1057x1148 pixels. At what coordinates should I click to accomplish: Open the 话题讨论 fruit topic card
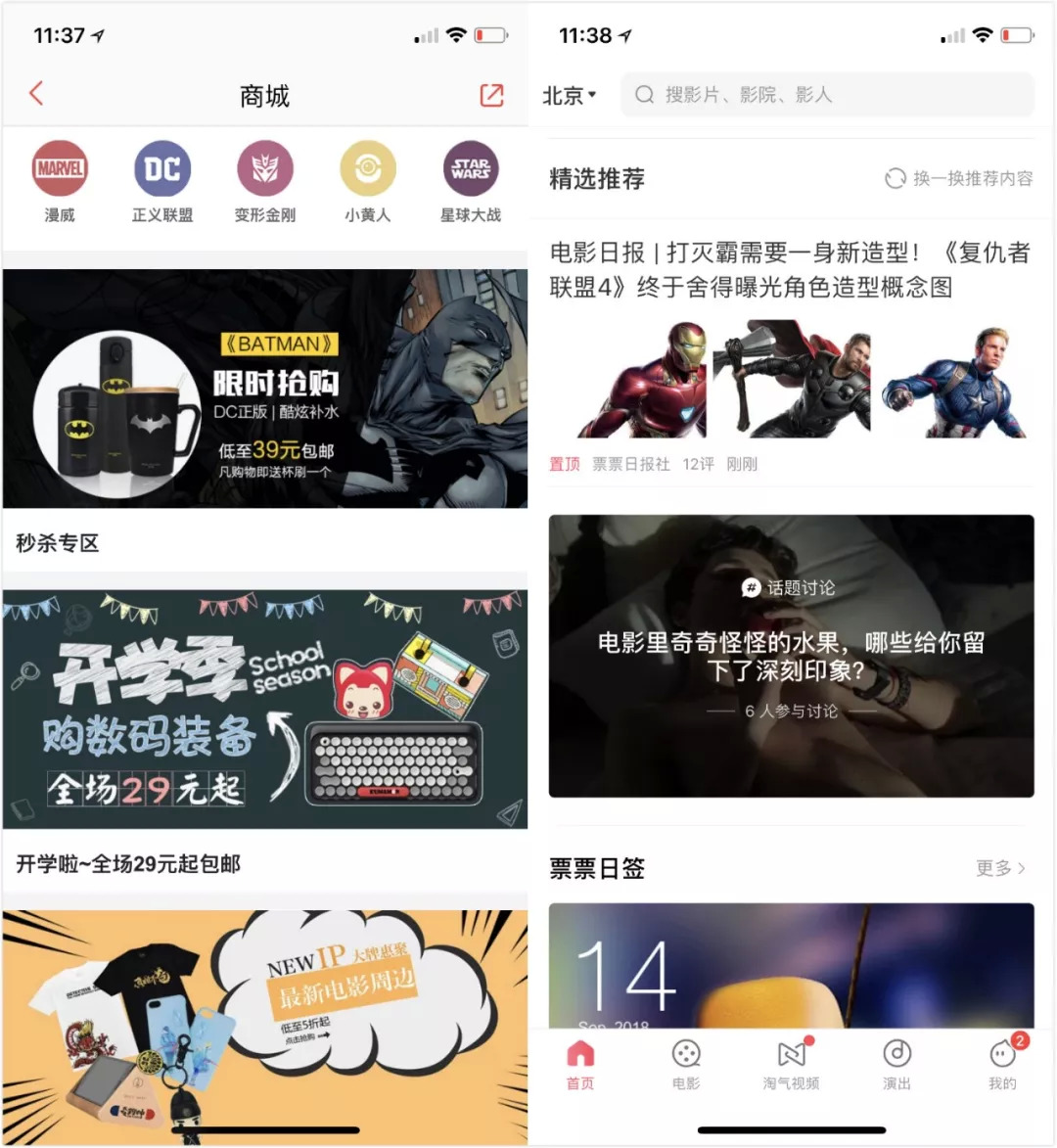tap(792, 656)
